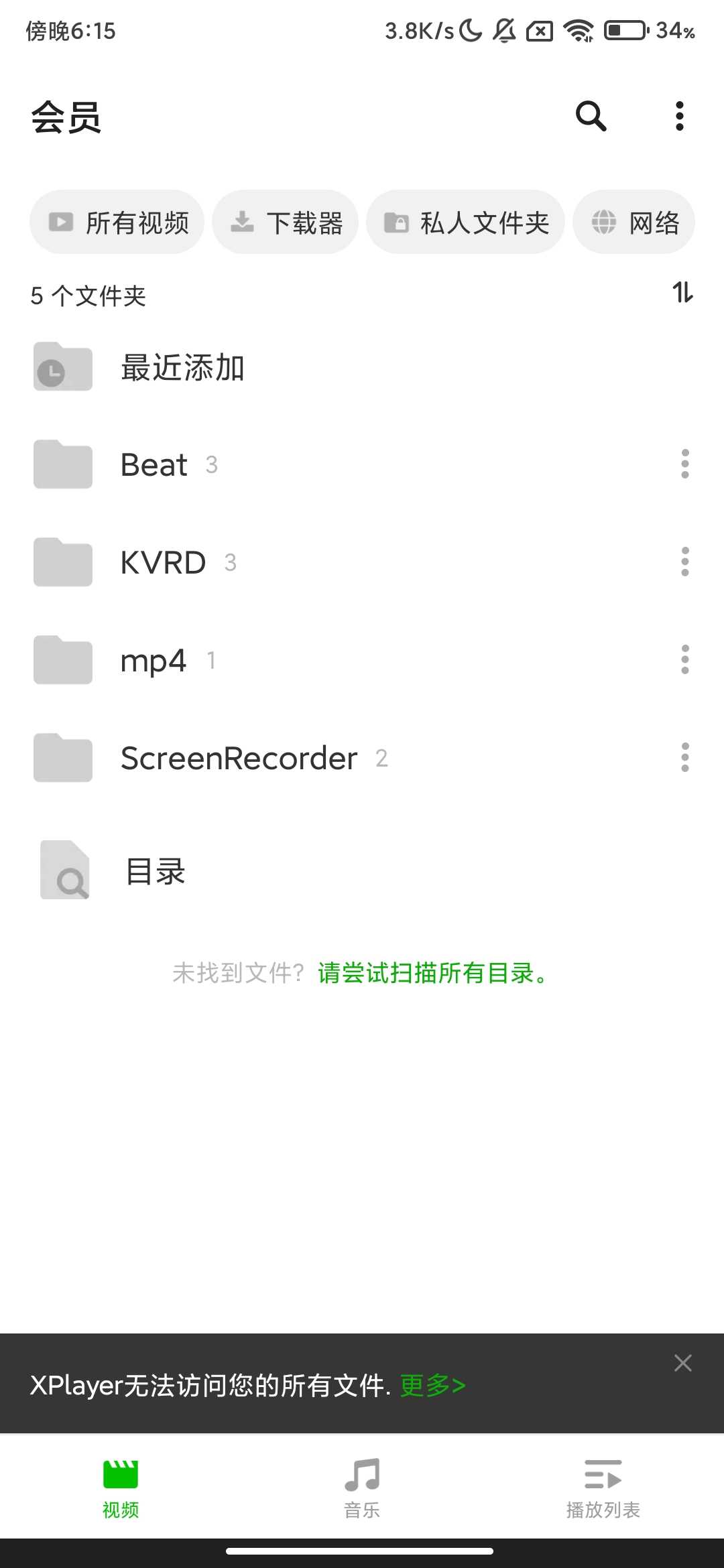Viewport: 724px width, 1568px height.
Task: Open options menu for the KVRD folder
Action: (684, 562)
